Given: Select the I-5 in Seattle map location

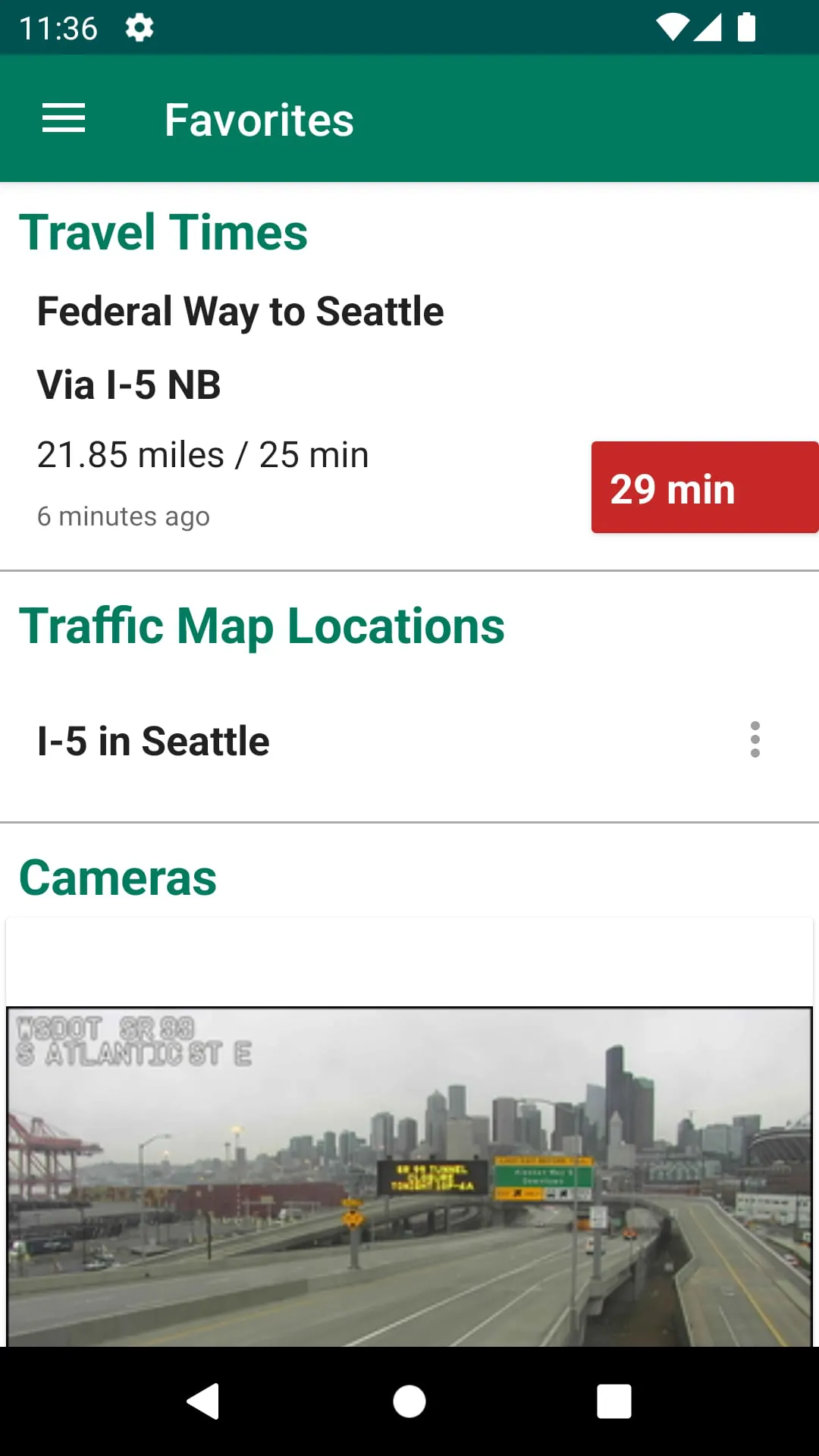Looking at the screenshot, I should (154, 741).
